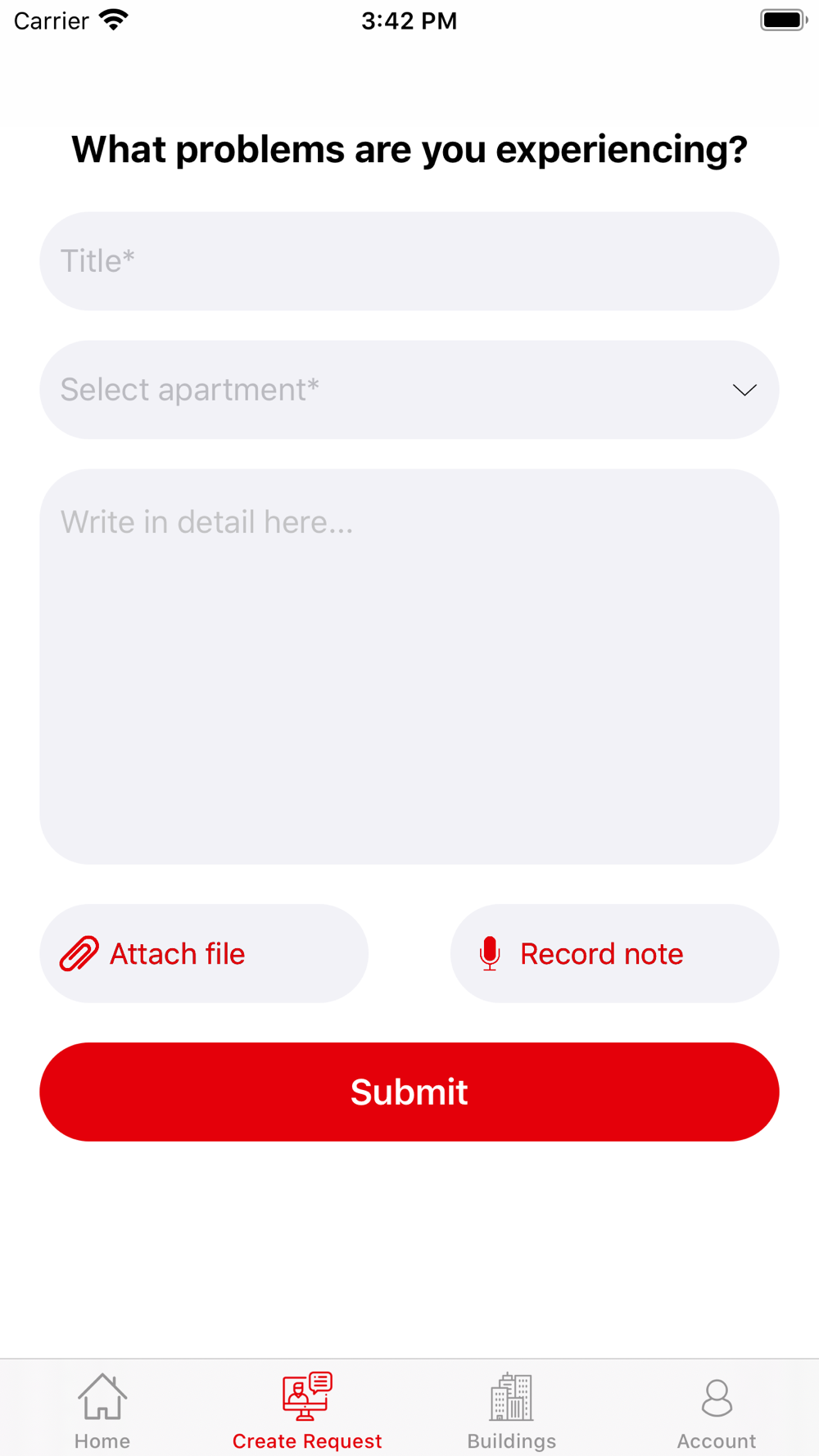
Task: Record a voice note
Action: 615,954
